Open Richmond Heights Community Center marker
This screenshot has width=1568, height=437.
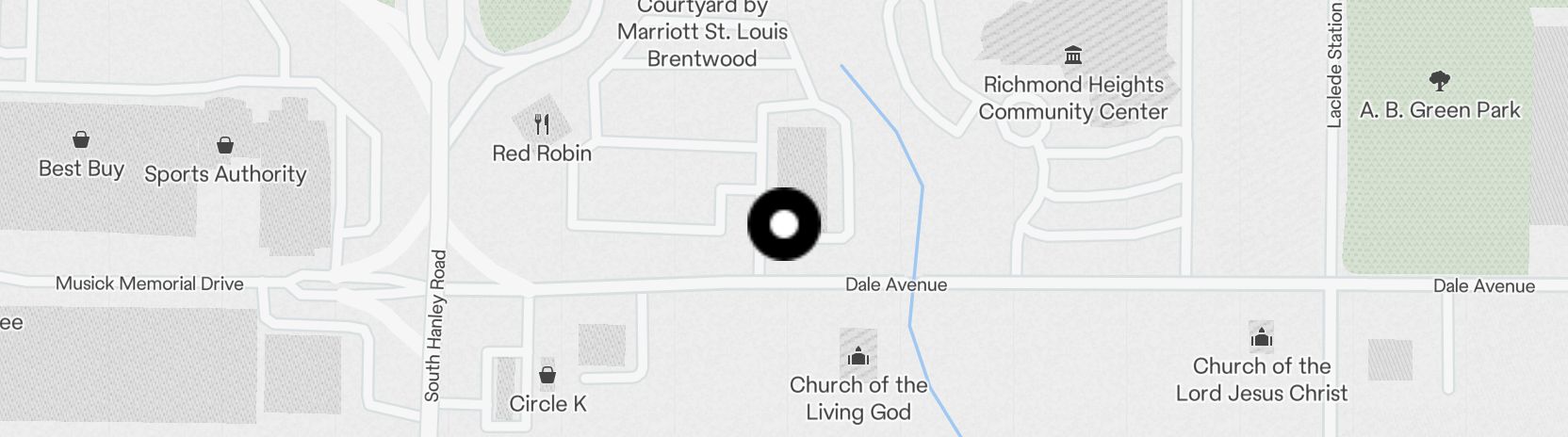coord(1072,56)
